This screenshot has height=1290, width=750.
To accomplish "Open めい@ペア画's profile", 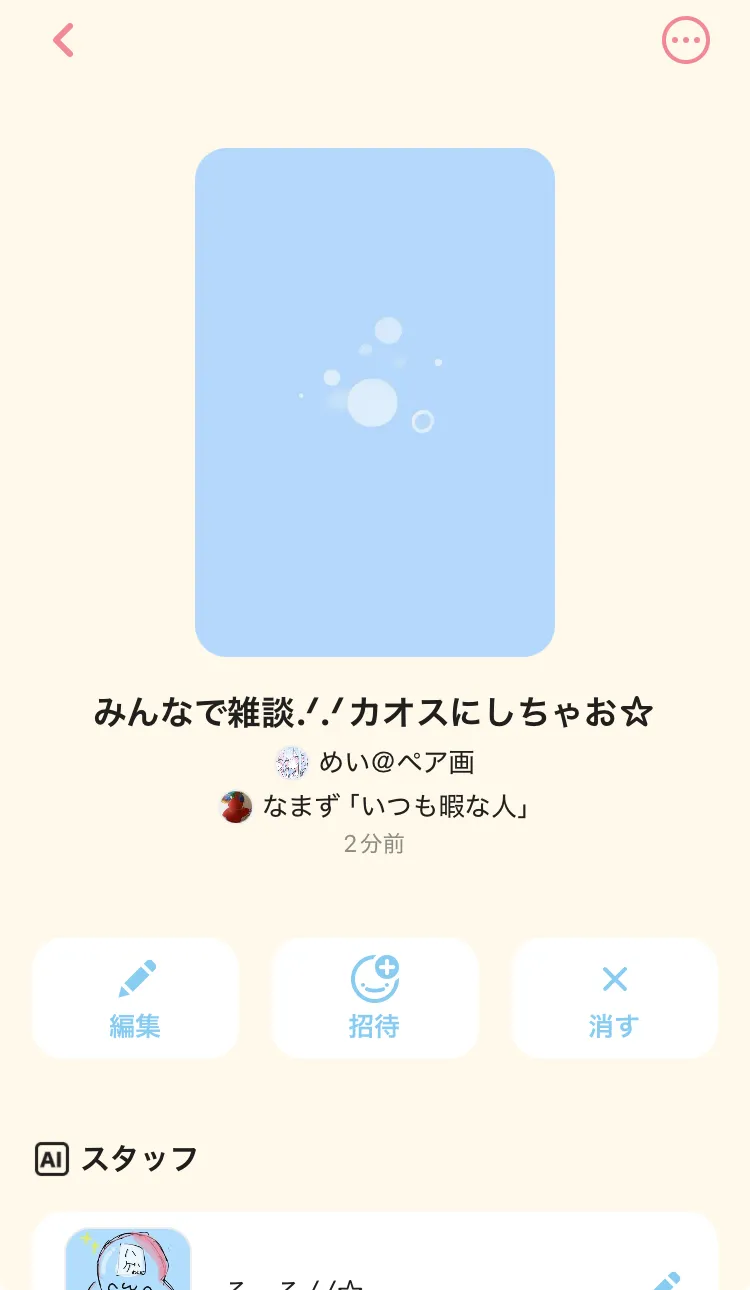I will tap(375, 763).
